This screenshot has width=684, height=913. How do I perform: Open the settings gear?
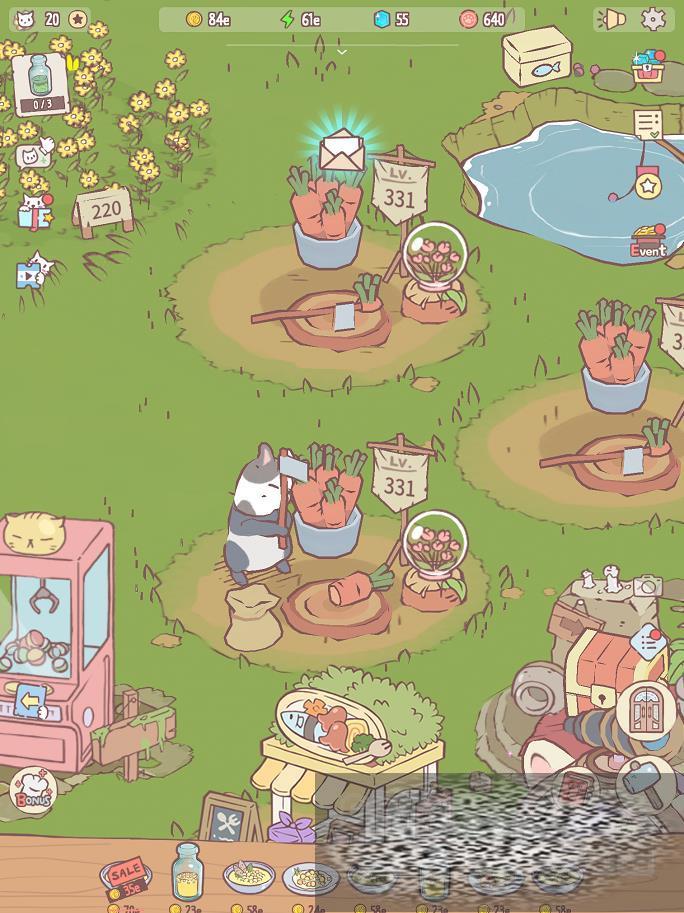pyautogui.click(x=653, y=19)
